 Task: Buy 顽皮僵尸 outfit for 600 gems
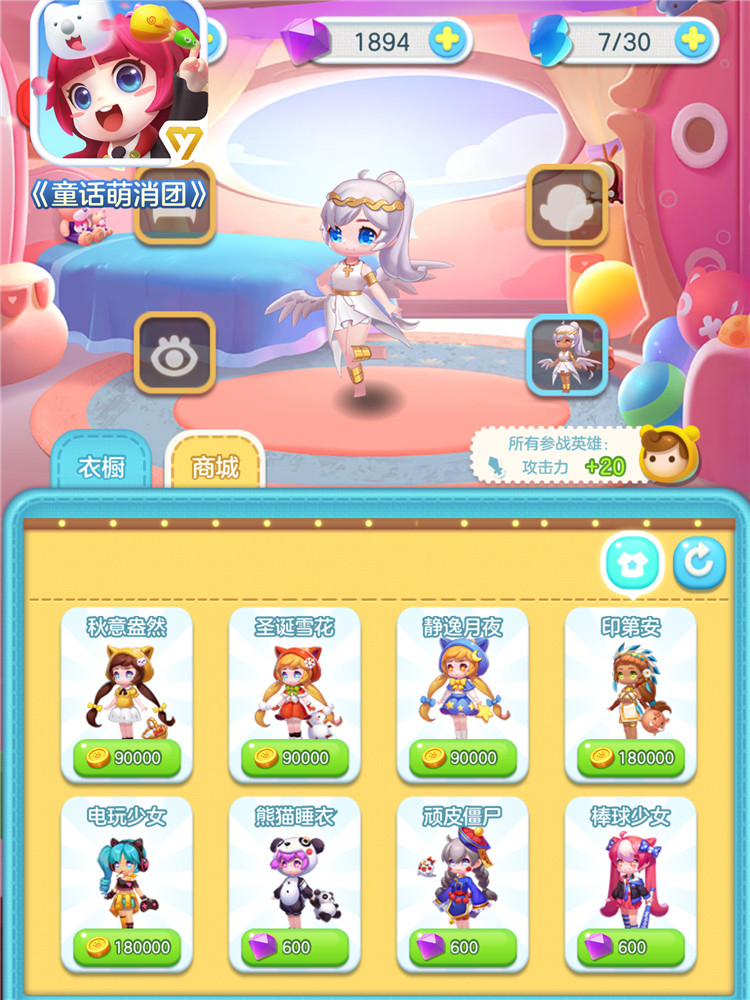coord(462,946)
